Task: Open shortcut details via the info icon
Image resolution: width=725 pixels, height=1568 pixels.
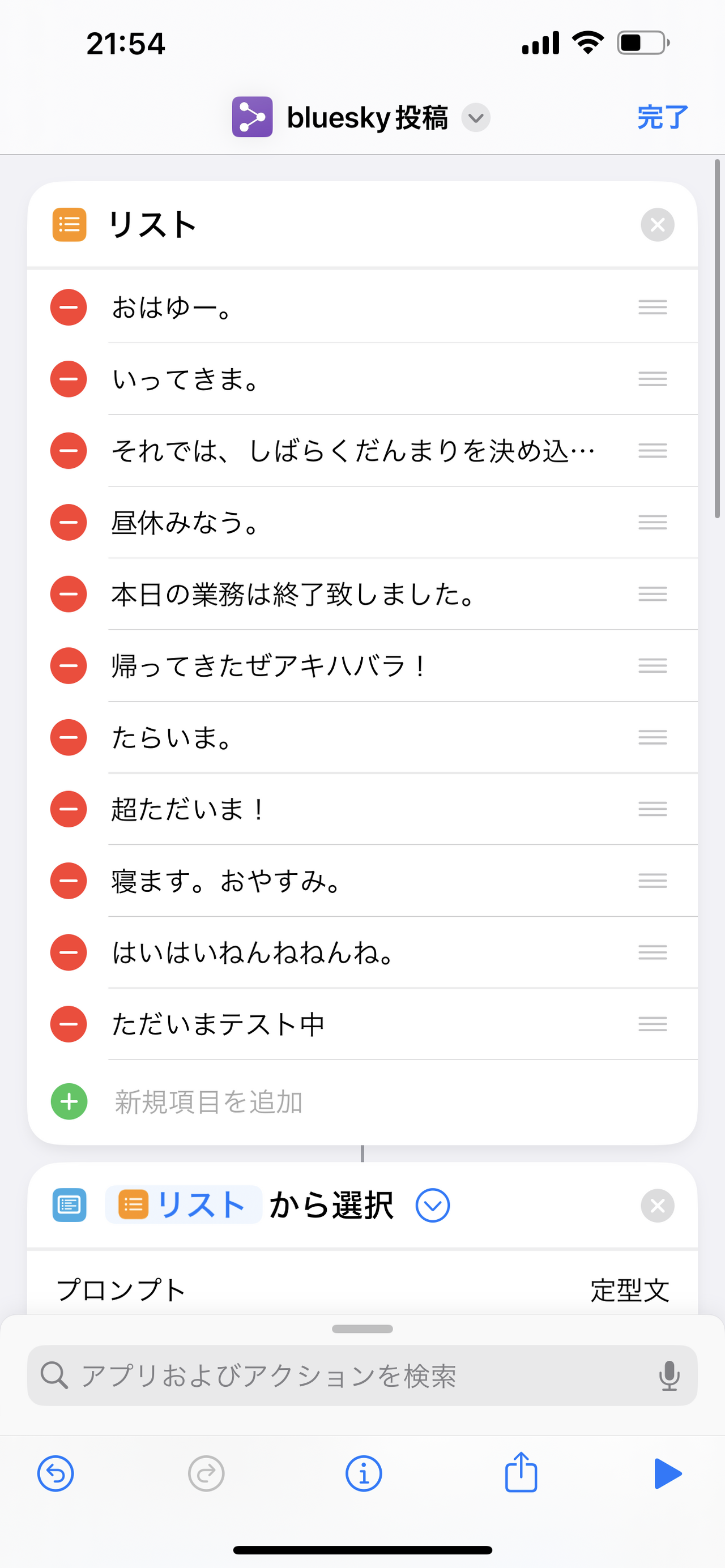Action: click(364, 1473)
